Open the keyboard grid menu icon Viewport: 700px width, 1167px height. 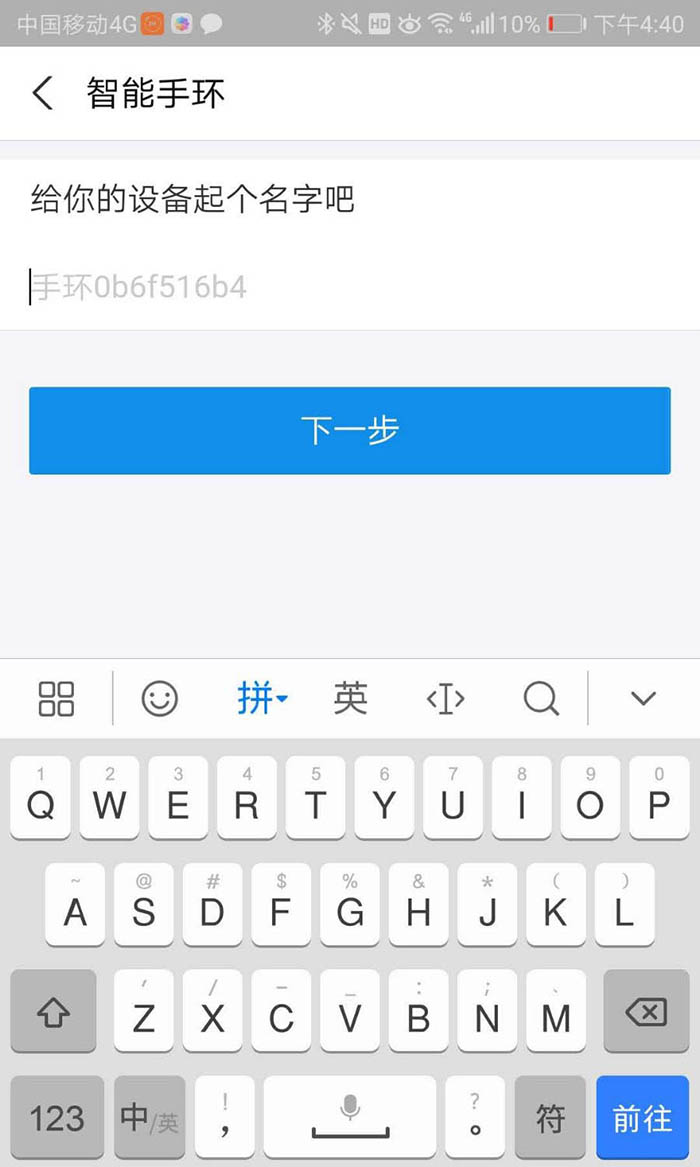click(x=56, y=698)
